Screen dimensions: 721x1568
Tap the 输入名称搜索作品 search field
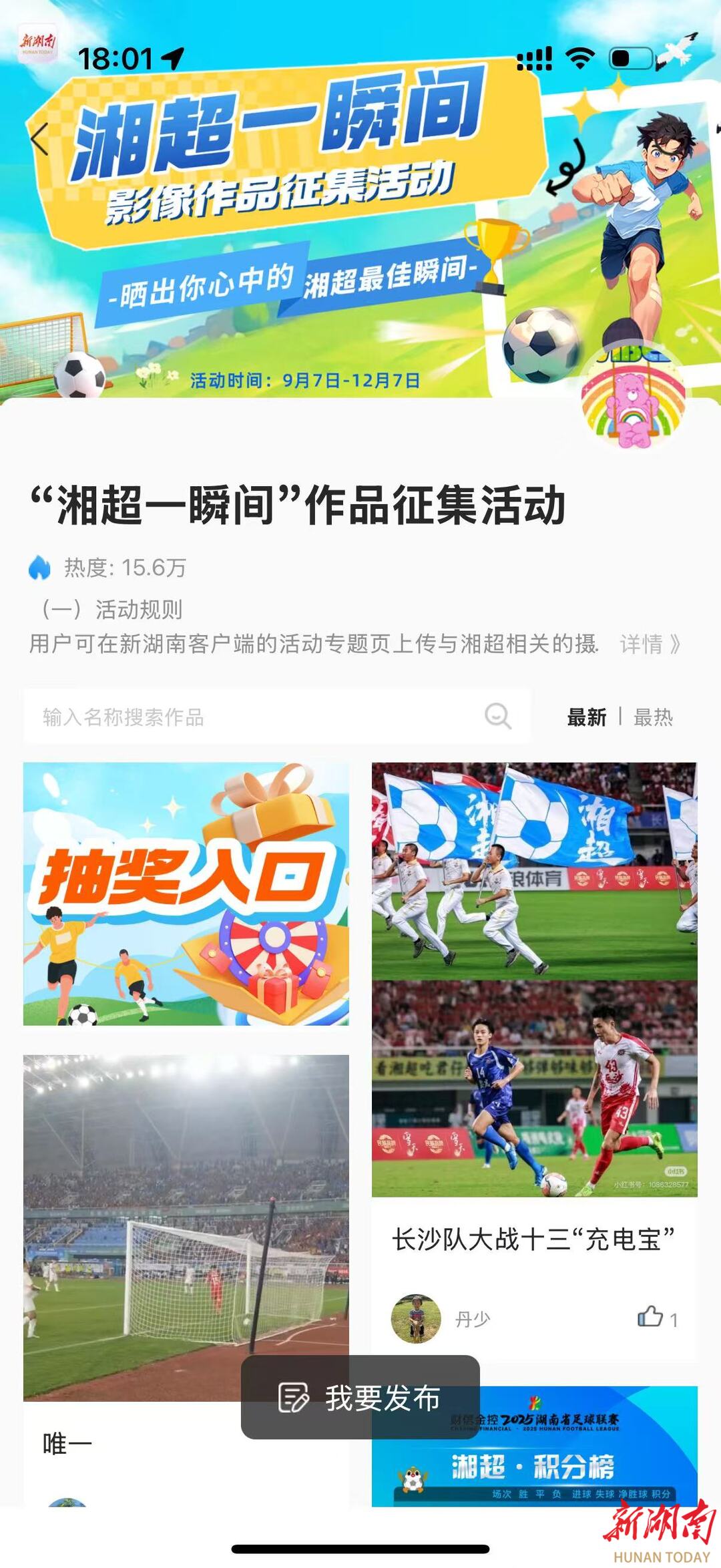(x=254, y=717)
